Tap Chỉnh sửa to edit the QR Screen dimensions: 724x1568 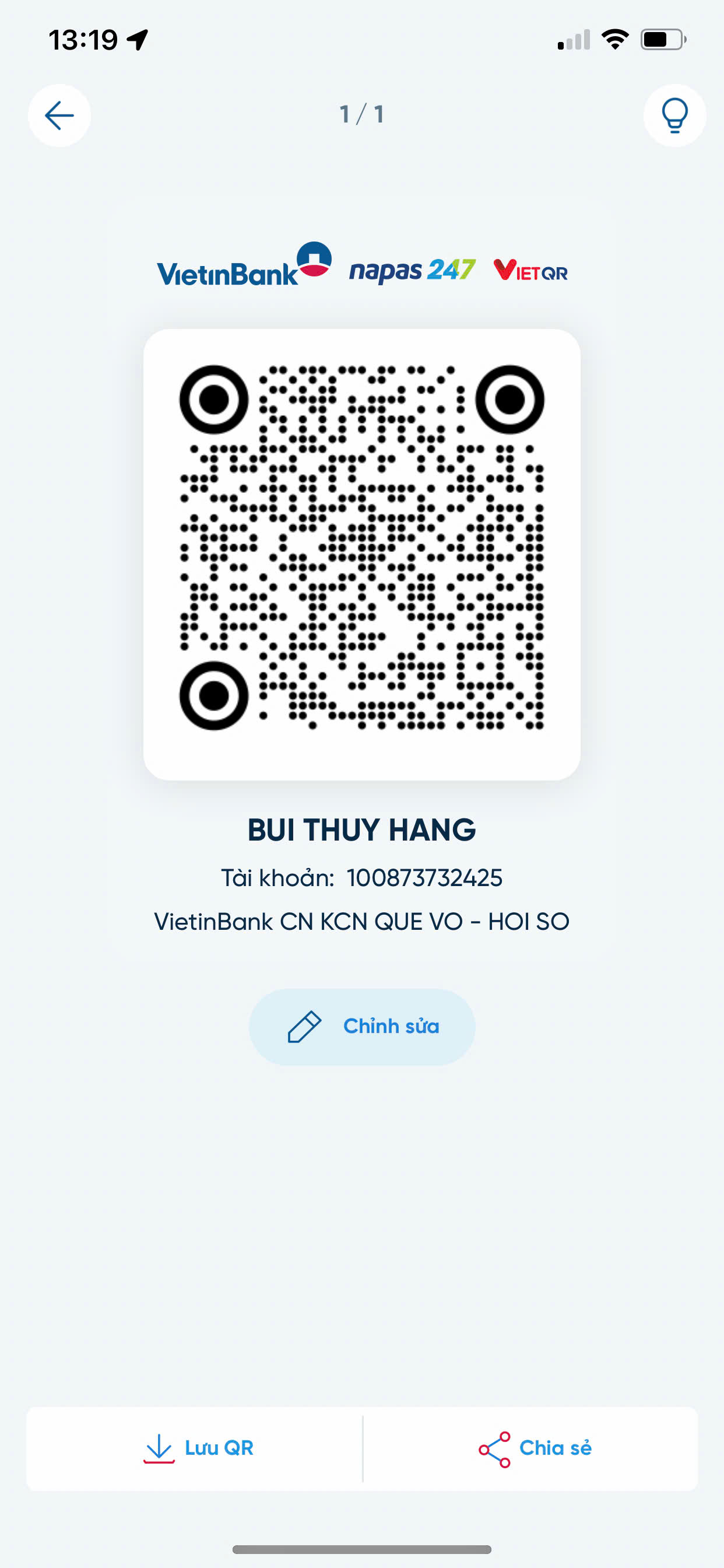(x=362, y=1027)
